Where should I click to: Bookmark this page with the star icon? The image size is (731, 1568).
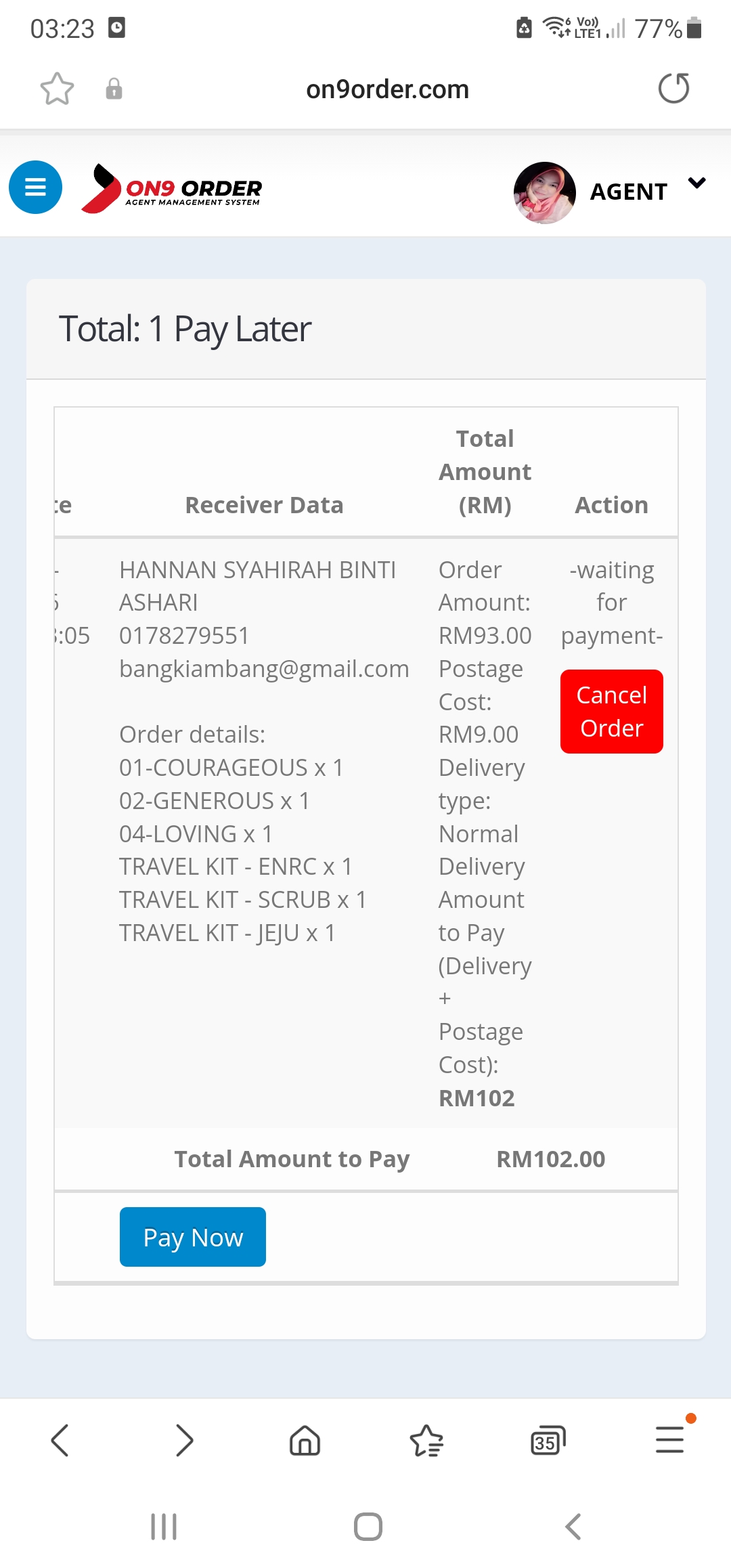(x=57, y=89)
